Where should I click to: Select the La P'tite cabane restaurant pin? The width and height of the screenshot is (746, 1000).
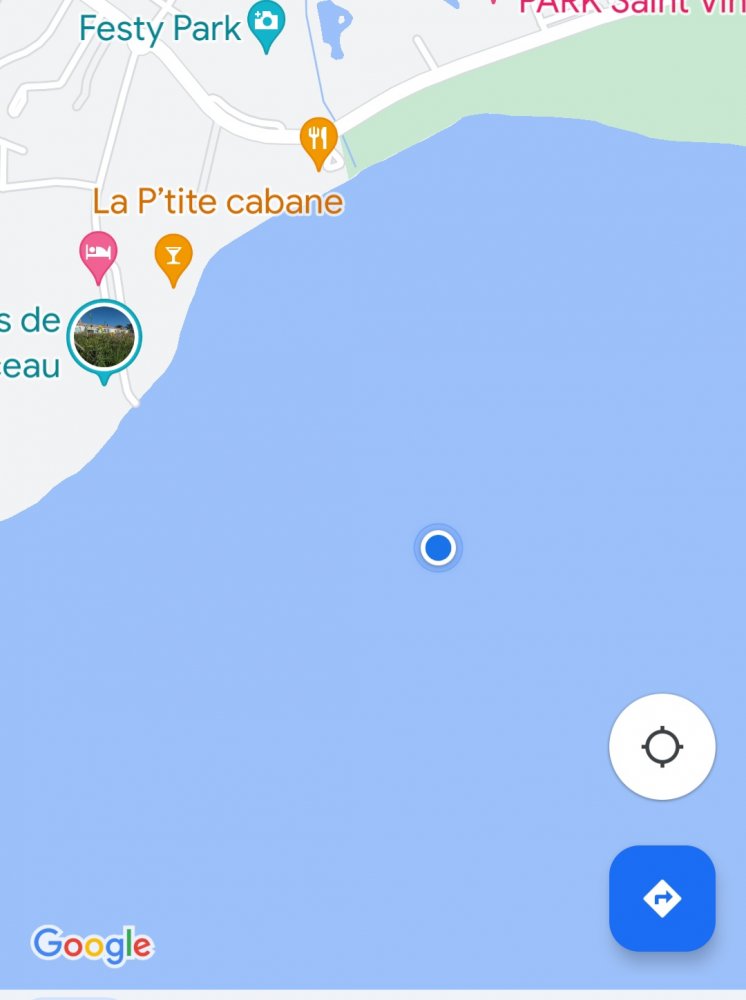[x=318, y=140]
